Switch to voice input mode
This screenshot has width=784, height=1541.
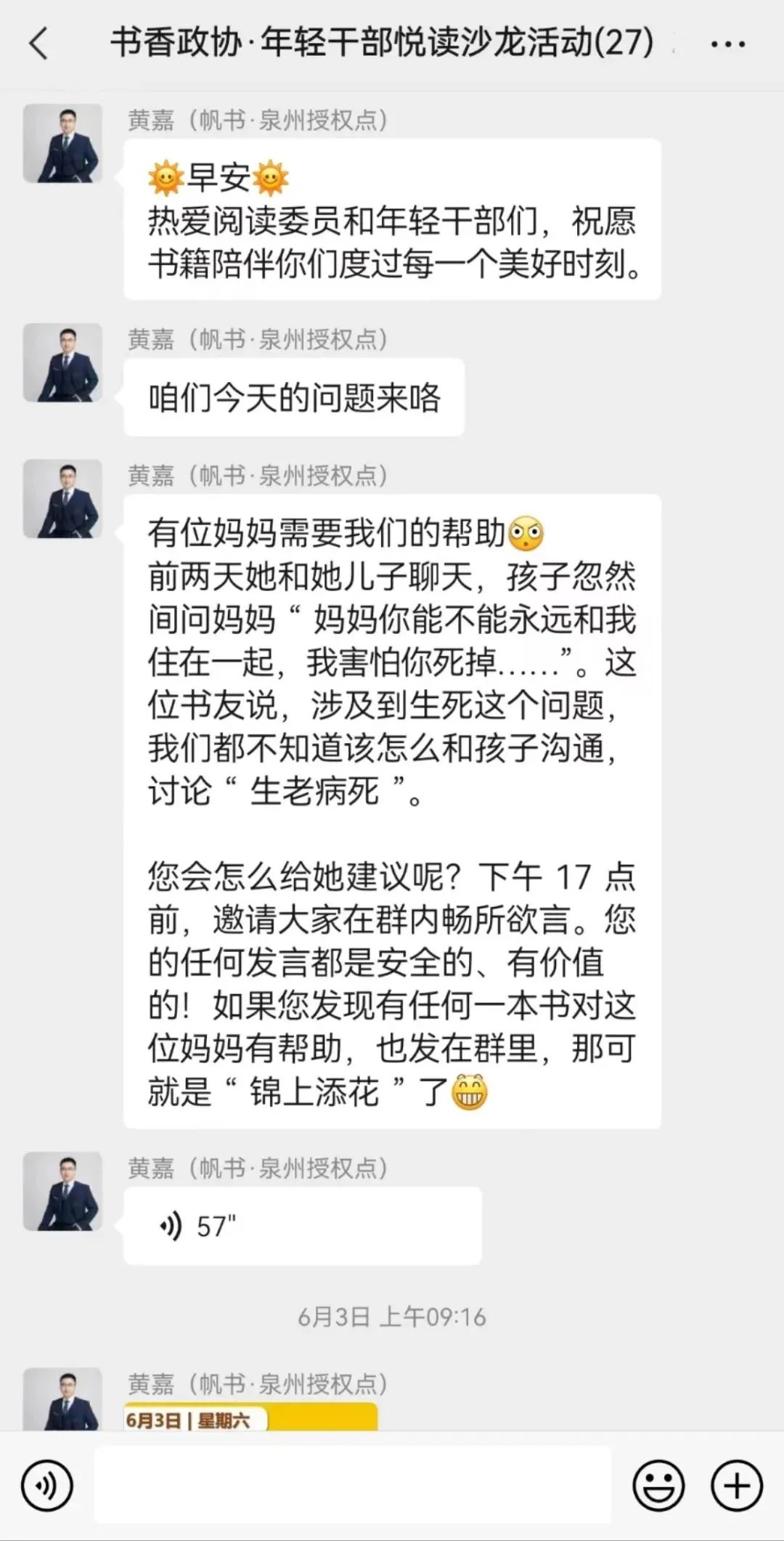pos(47,1486)
